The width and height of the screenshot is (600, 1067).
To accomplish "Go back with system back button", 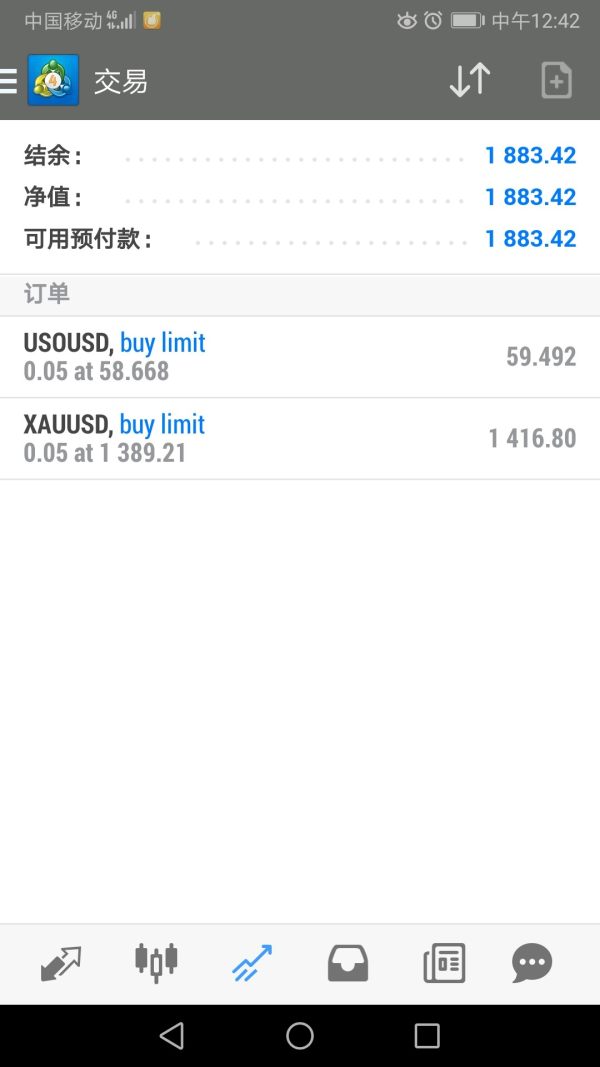I will [172, 1036].
